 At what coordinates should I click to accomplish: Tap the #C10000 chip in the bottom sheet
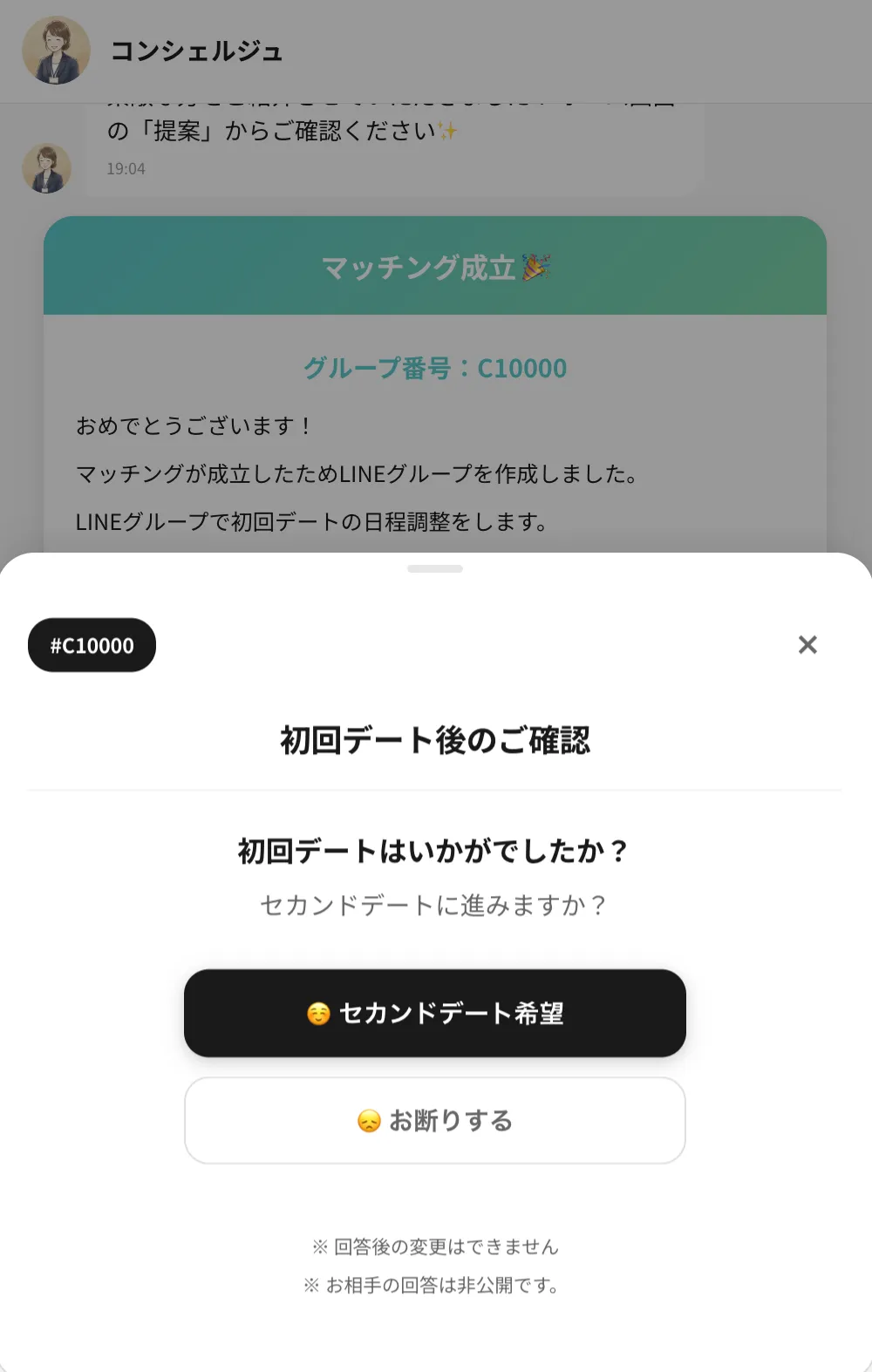click(92, 645)
